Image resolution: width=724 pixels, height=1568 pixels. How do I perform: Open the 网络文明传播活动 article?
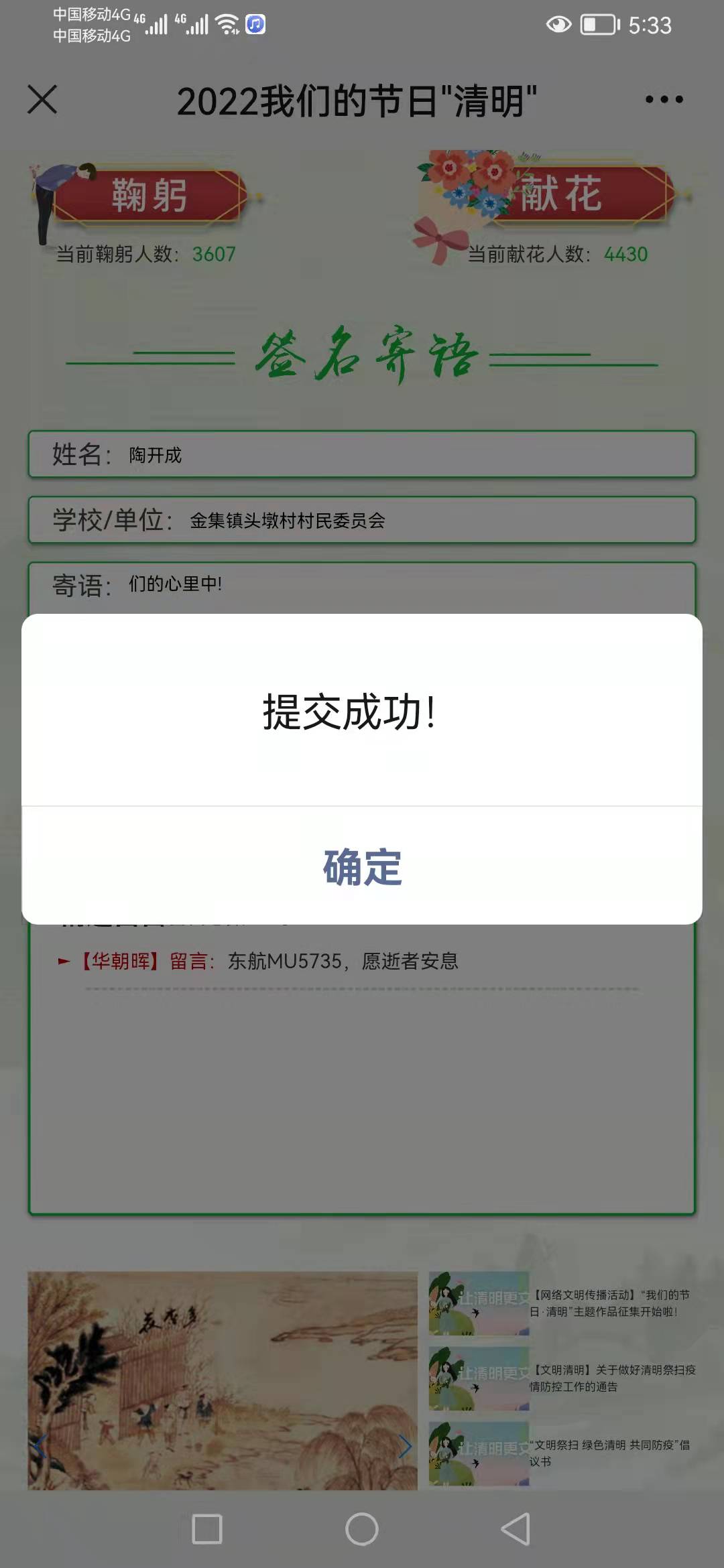(562, 1303)
